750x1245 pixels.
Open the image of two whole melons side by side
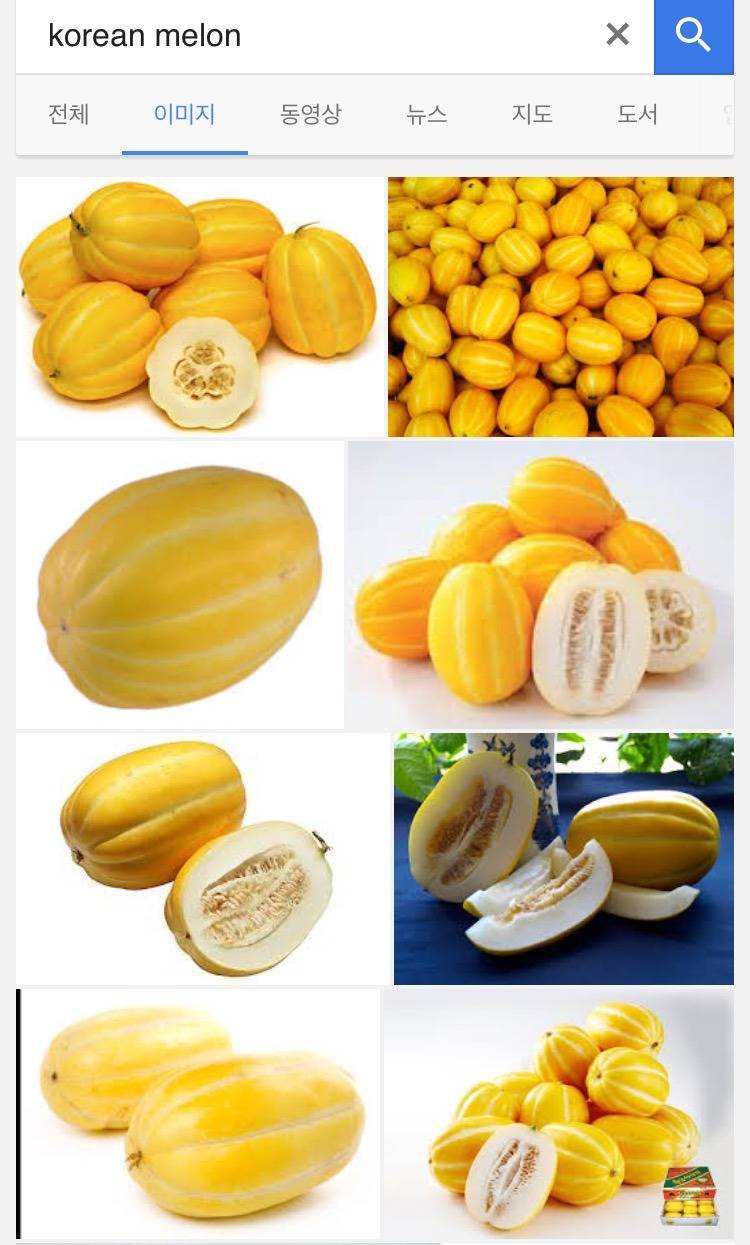200,1113
